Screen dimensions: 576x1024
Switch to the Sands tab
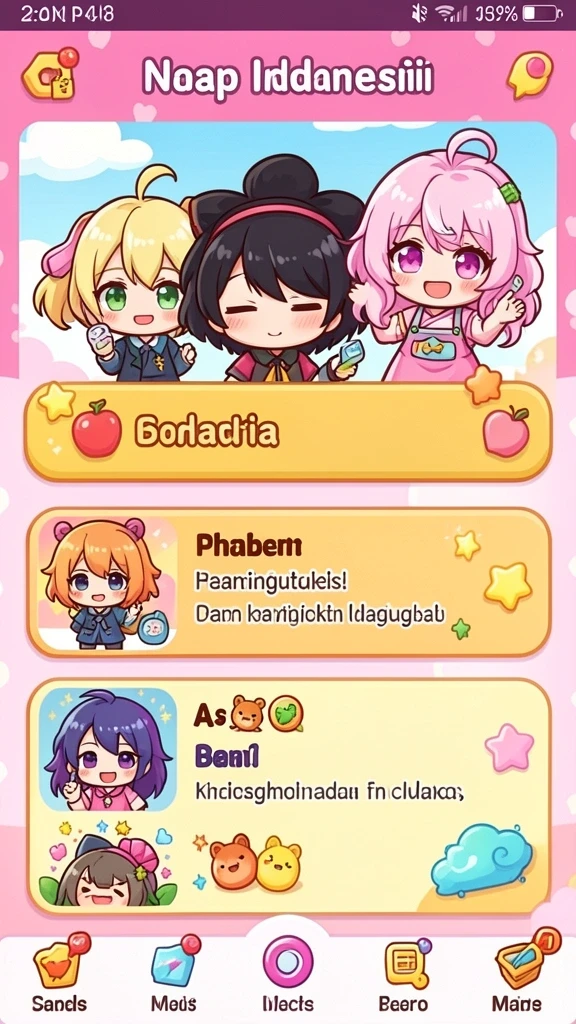point(59,974)
